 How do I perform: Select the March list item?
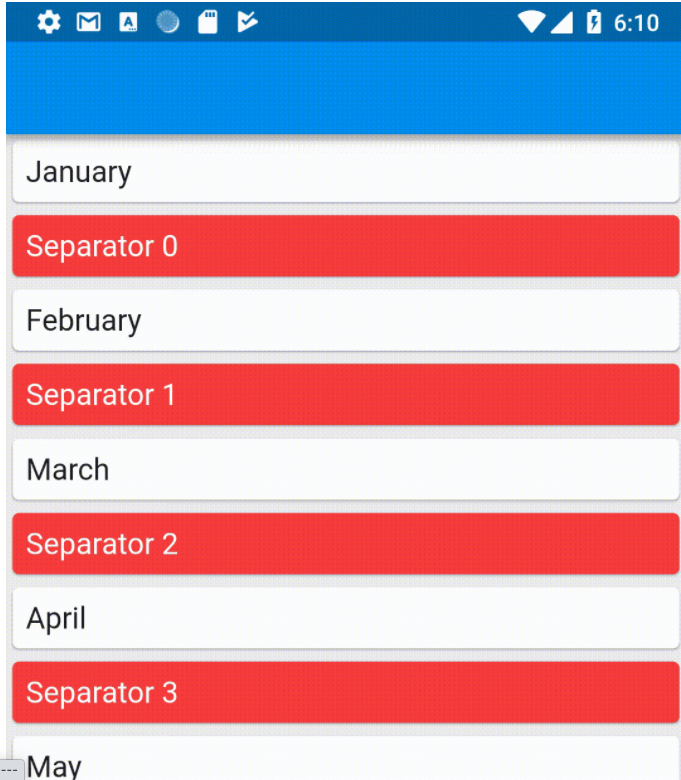click(x=345, y=469)
